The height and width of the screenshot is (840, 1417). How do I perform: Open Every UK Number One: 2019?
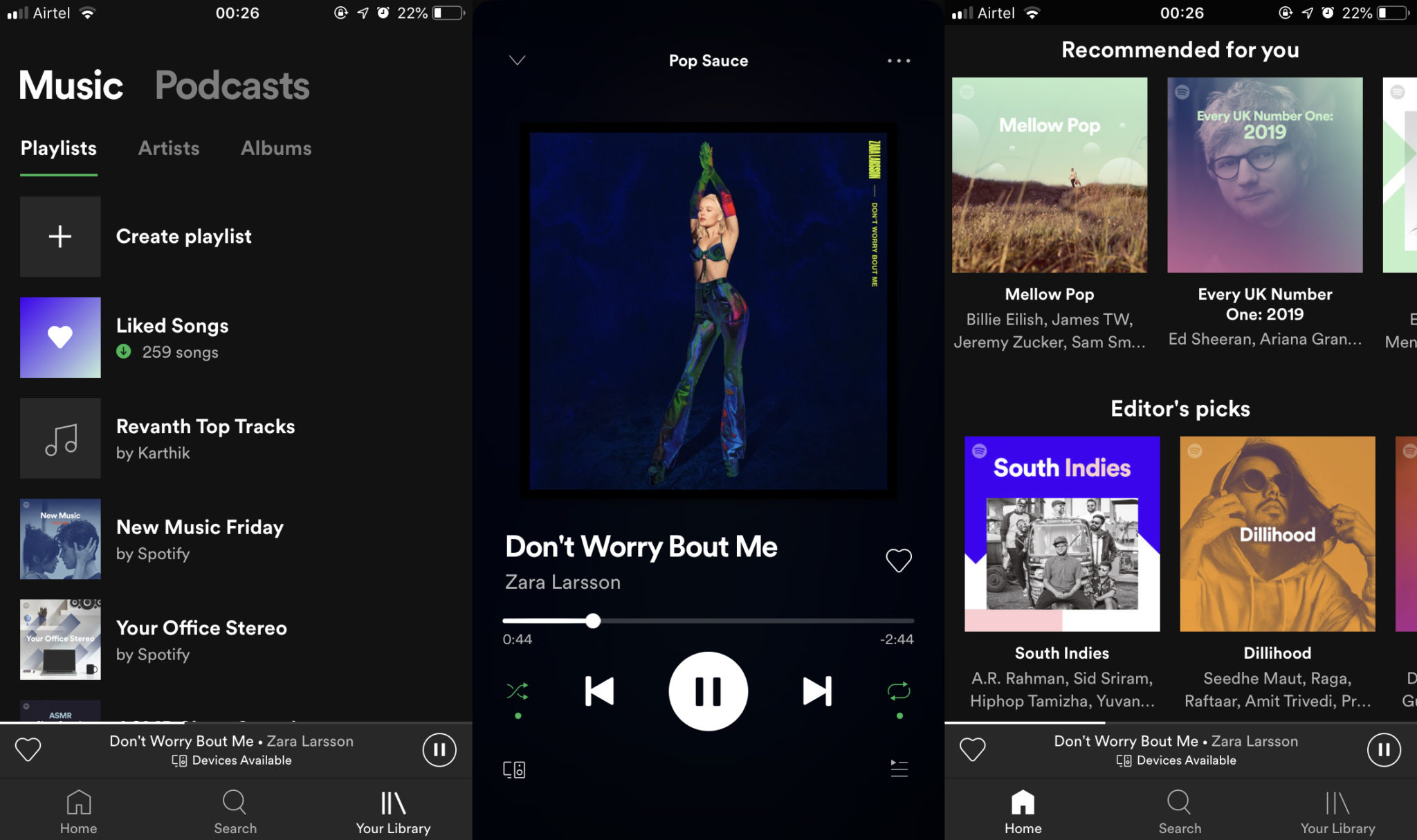[1265, 175]
